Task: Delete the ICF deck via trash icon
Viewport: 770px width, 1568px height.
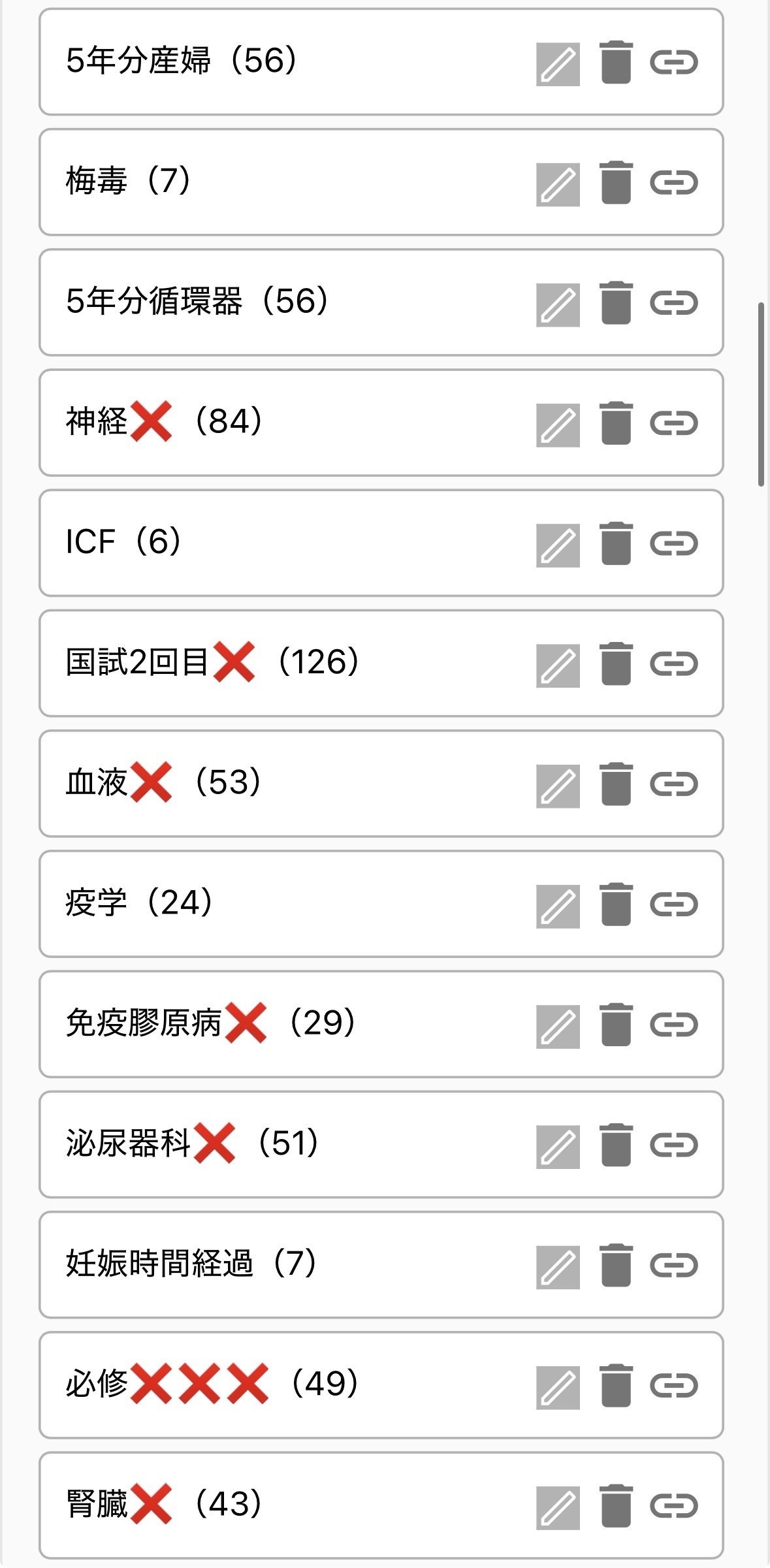Action: tap(616, 541)
